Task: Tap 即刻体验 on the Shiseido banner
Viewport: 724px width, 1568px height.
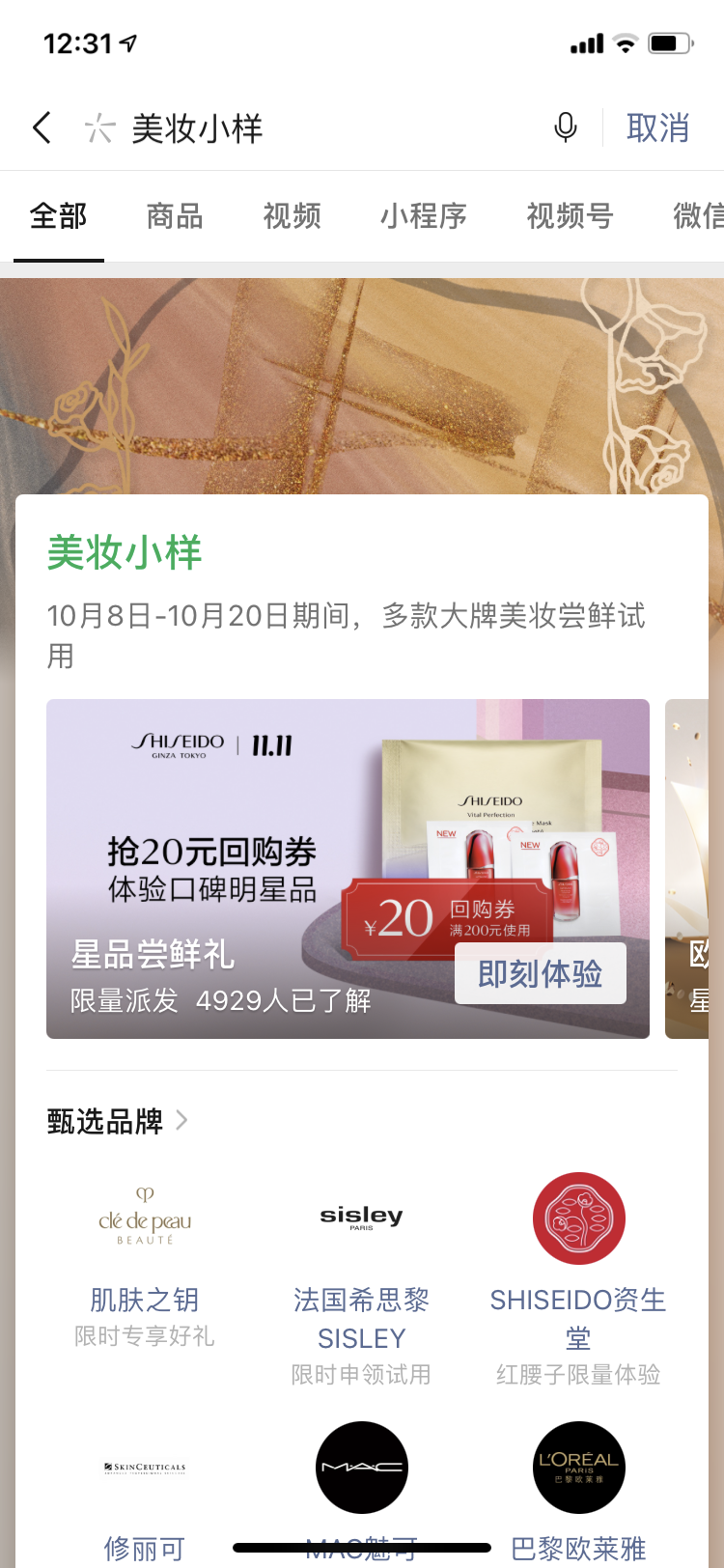Action: pyautogui.click(x=540, y=973)
